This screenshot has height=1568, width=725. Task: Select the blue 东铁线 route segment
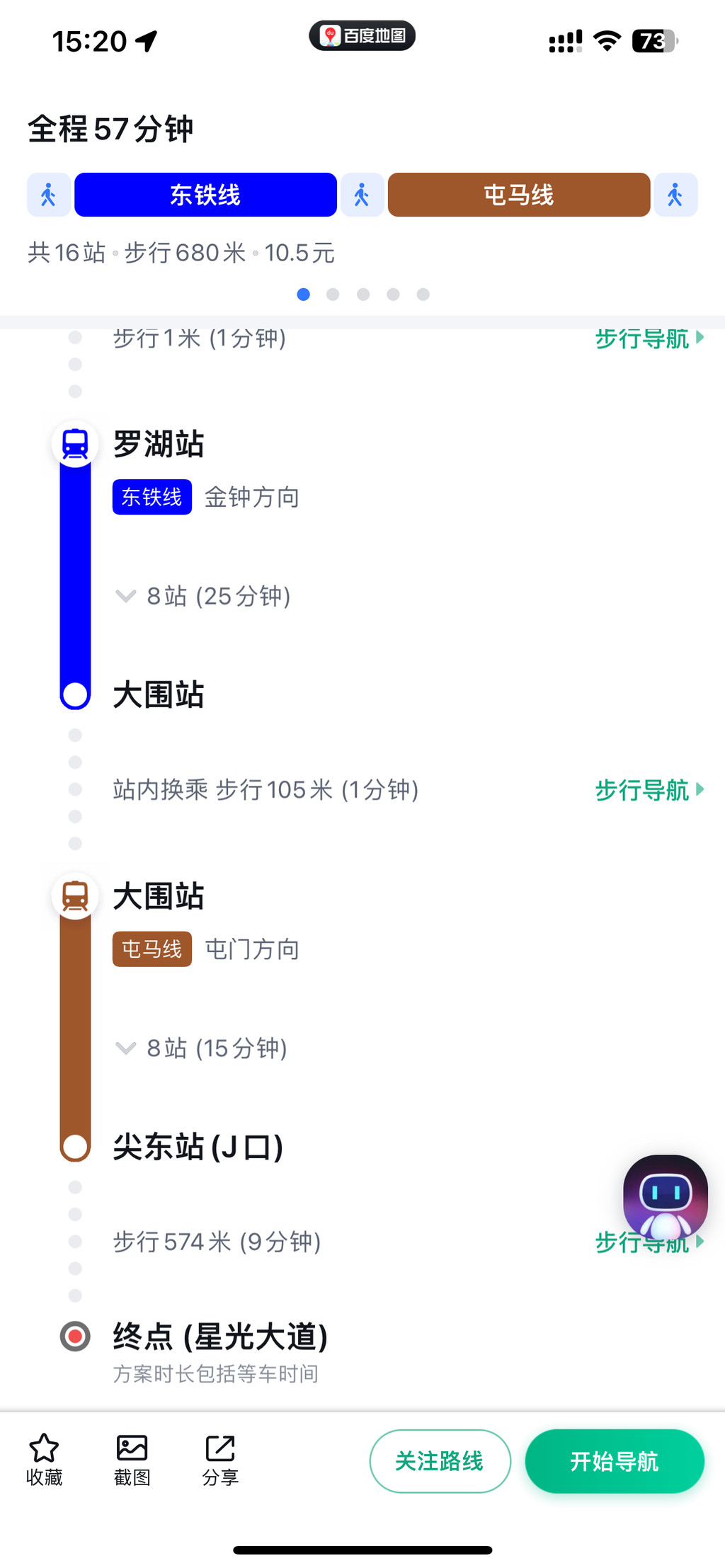[205, 195]
